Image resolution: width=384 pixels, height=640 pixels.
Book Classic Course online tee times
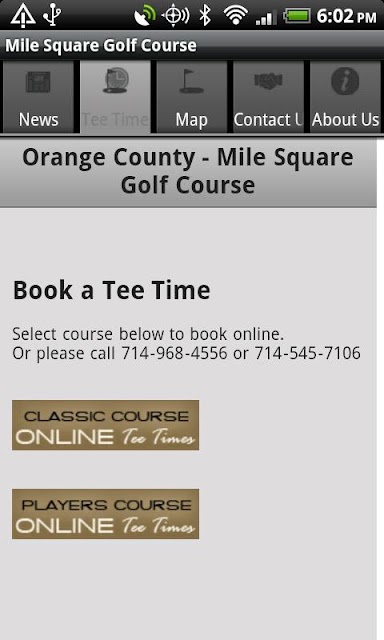105,425
